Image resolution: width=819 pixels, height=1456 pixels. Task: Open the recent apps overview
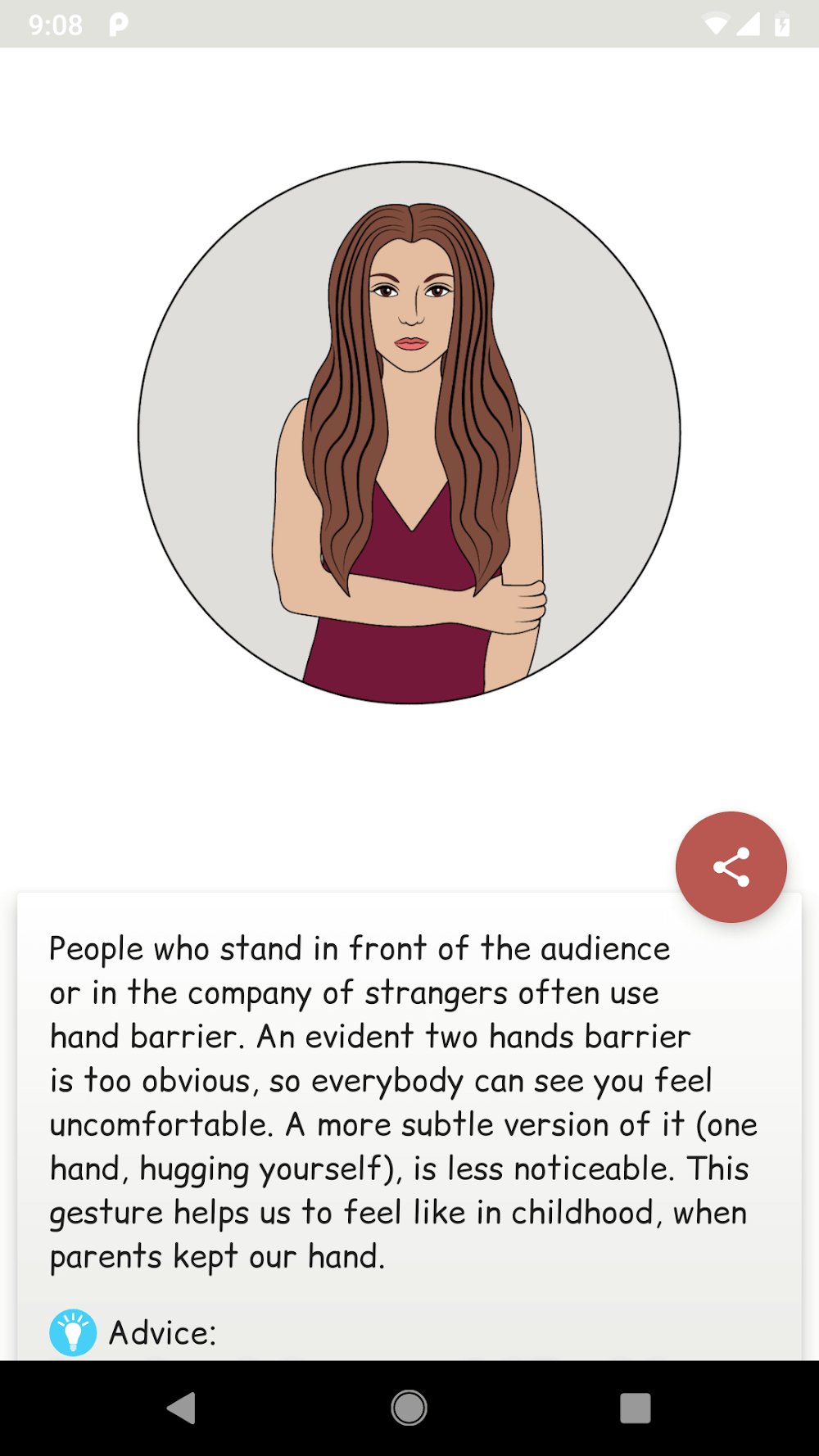[x=636, y=1409]
